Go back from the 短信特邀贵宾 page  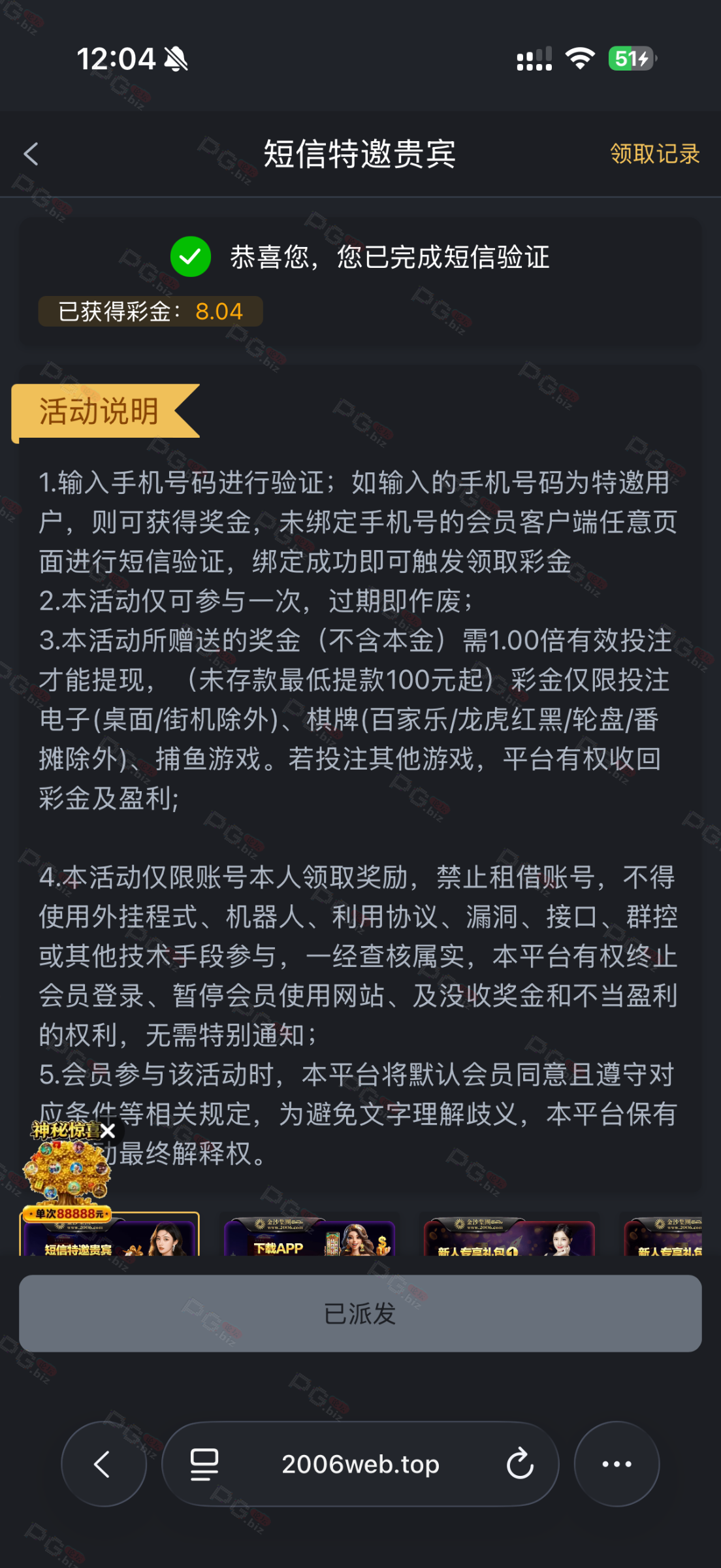(x=31, y=154)
